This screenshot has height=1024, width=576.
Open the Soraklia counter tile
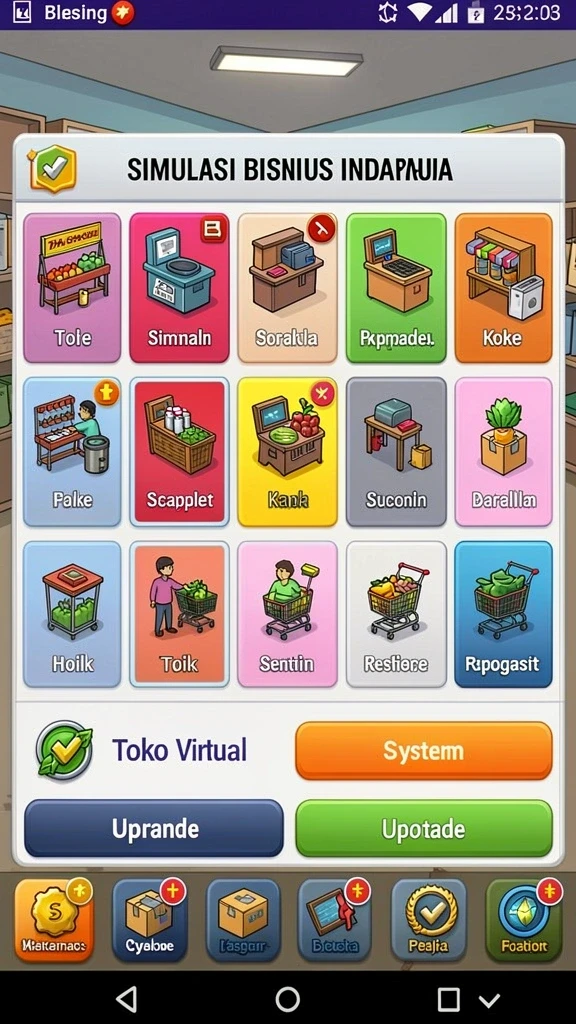(x=287, y=288)
